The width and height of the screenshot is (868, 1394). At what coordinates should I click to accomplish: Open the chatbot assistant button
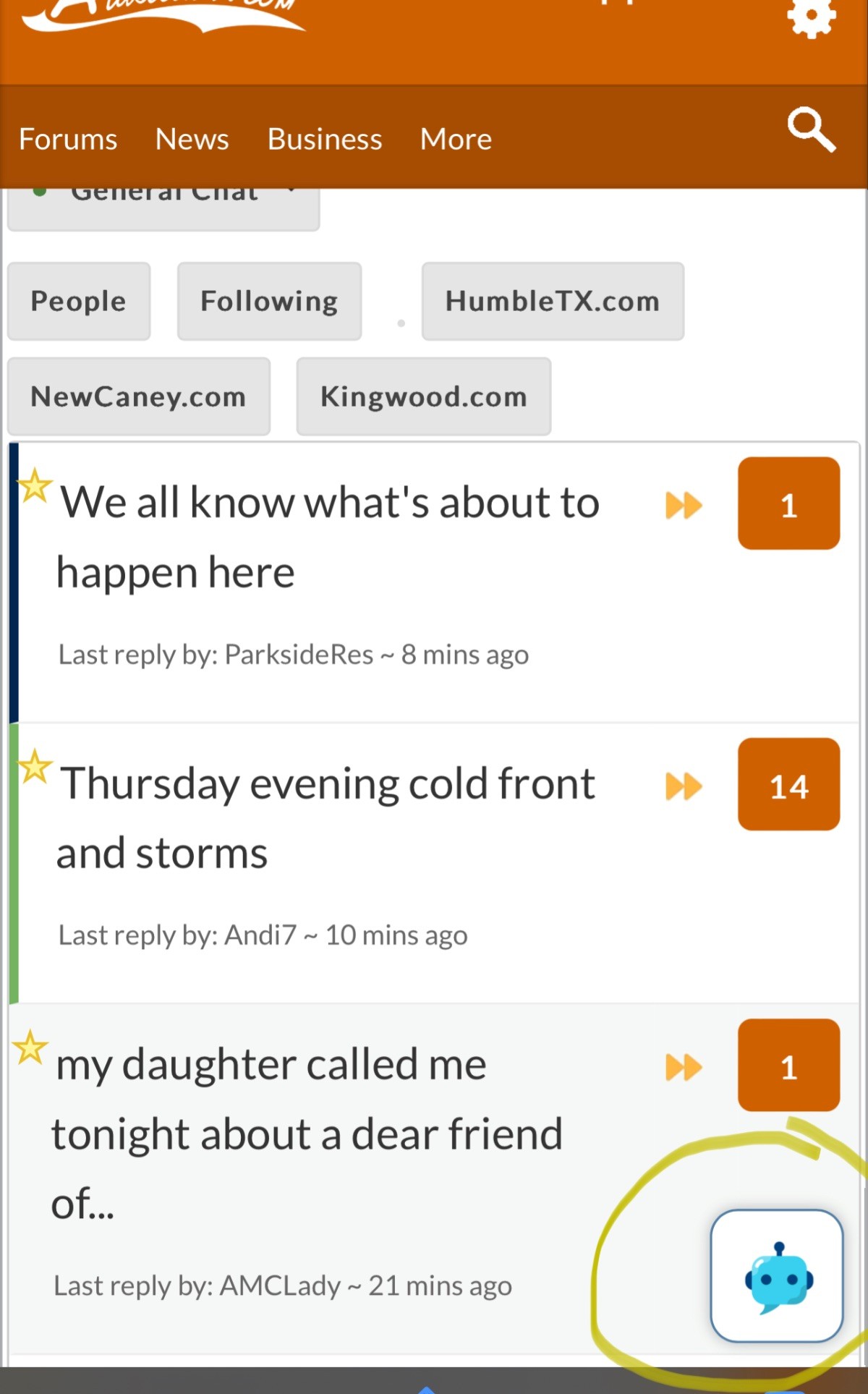point(777,1276)
